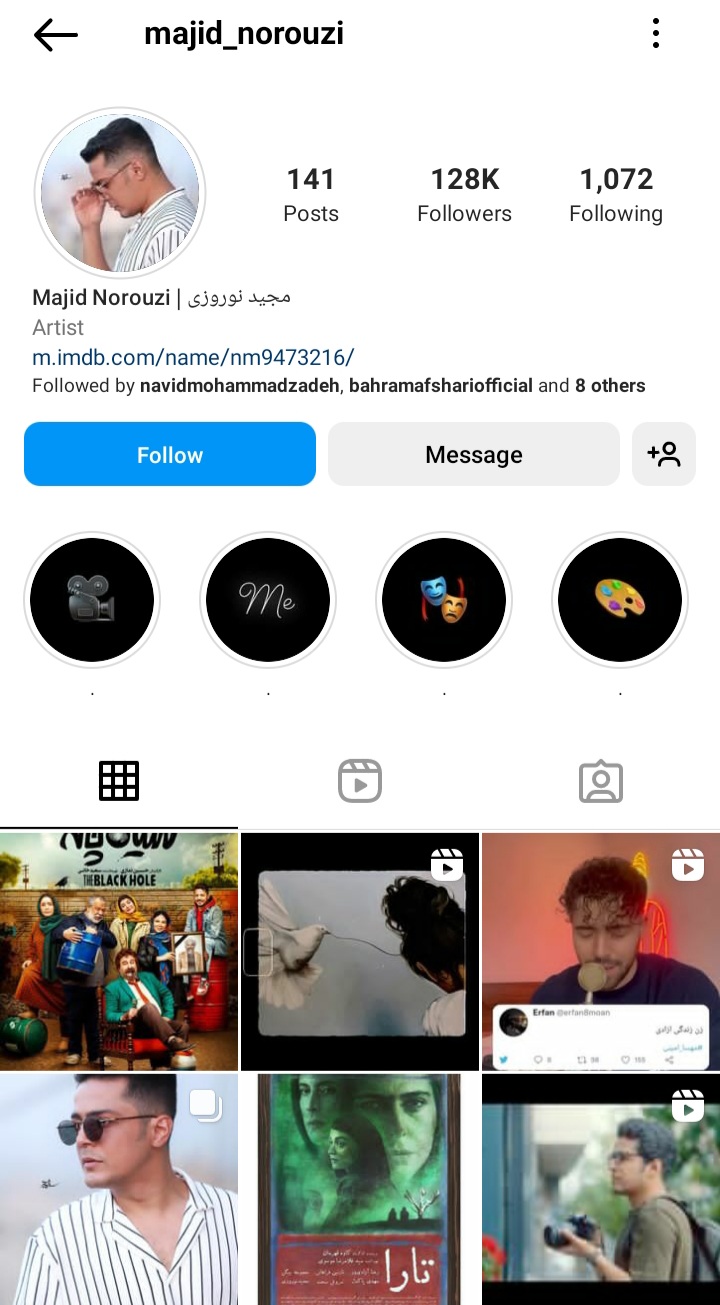The image size is (720, 1305).
Task: View the 1,072 following list
Action: tap(615, 194)
